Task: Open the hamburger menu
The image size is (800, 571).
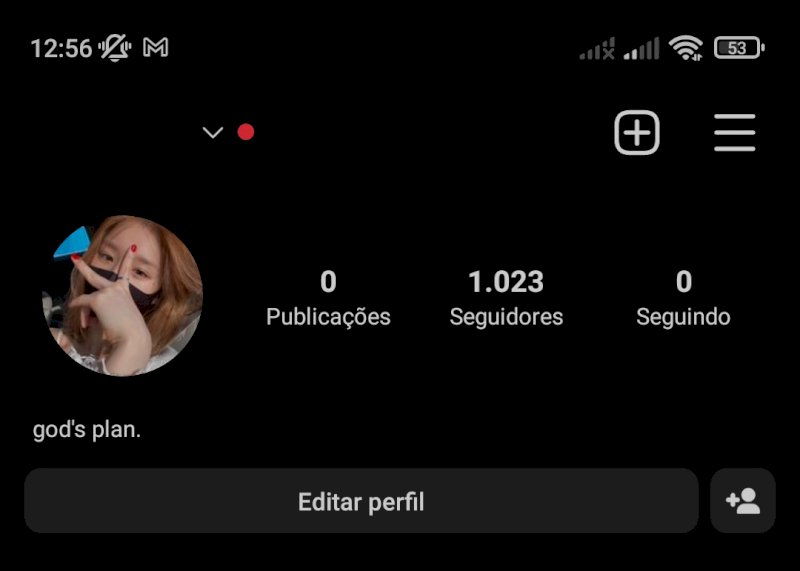Action: click(735, 133)
